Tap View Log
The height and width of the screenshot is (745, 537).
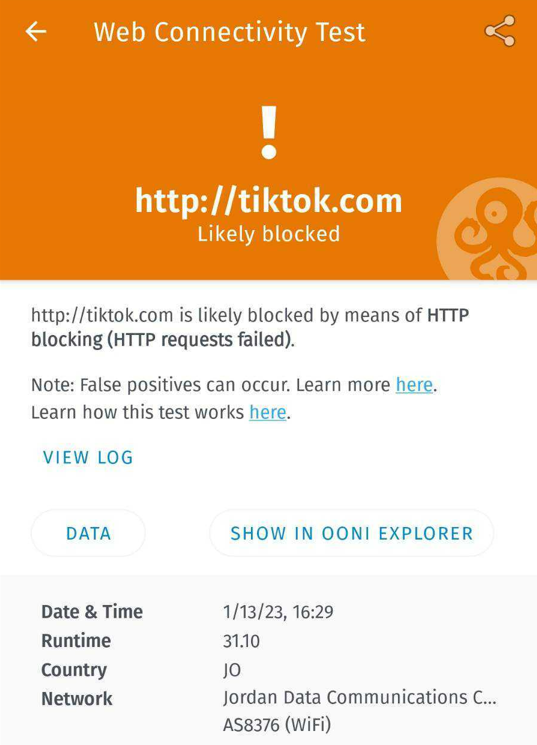click(x=88, y=457)
